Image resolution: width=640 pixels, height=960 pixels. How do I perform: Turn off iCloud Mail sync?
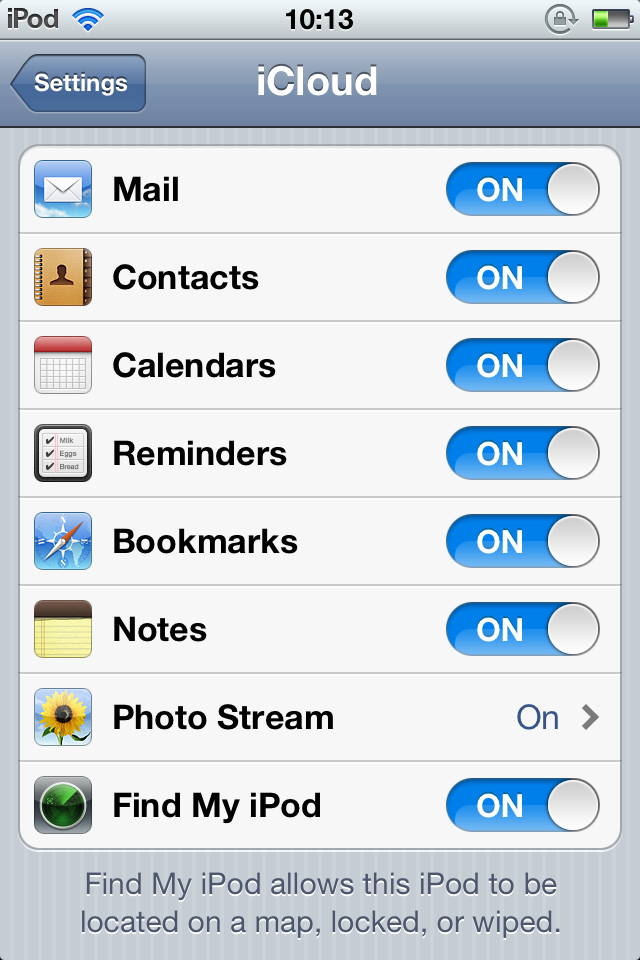pyautogui.click(x=522, y=190)
